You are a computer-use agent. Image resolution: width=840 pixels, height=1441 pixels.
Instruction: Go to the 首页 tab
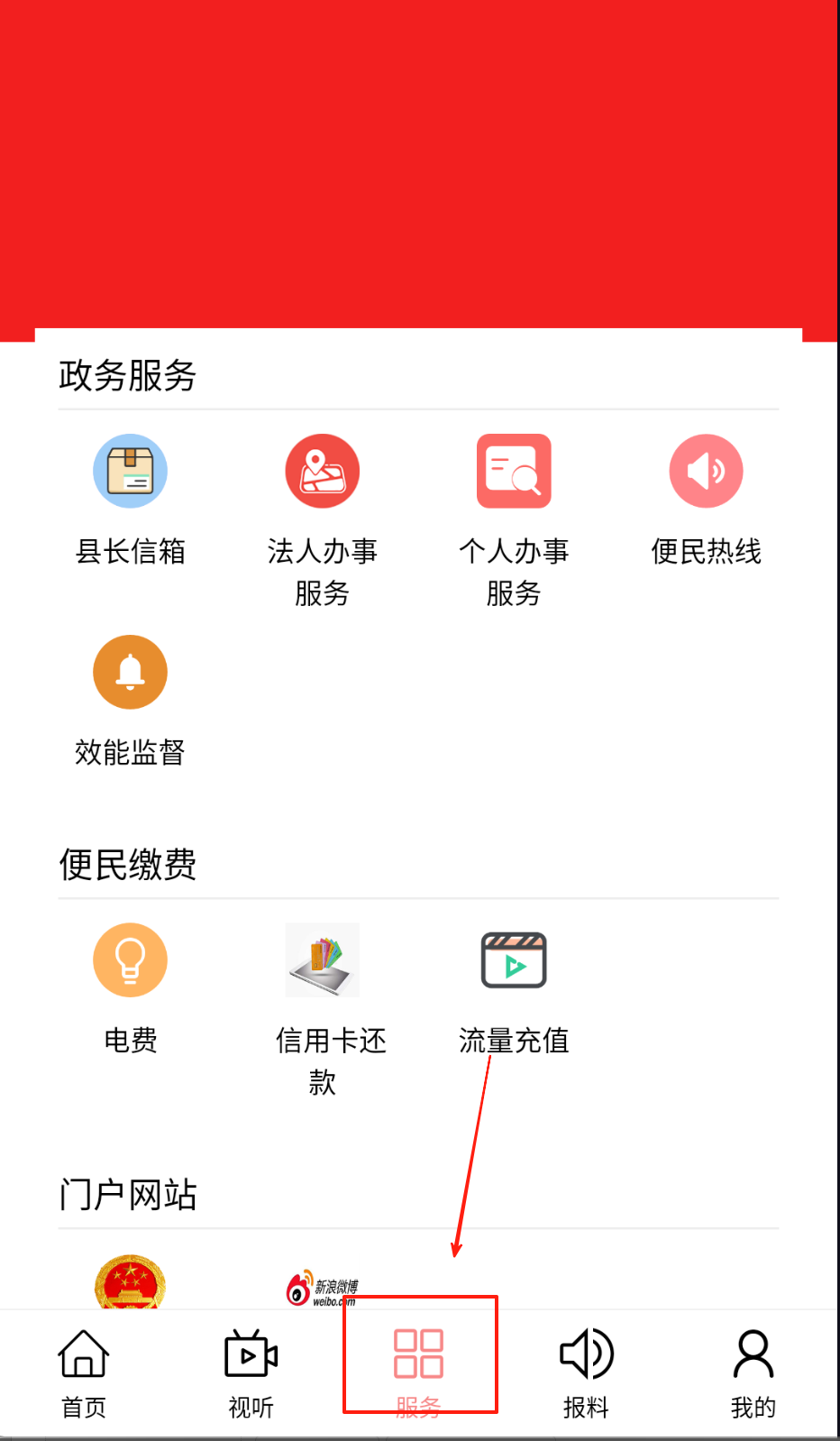coord(84,1371)
